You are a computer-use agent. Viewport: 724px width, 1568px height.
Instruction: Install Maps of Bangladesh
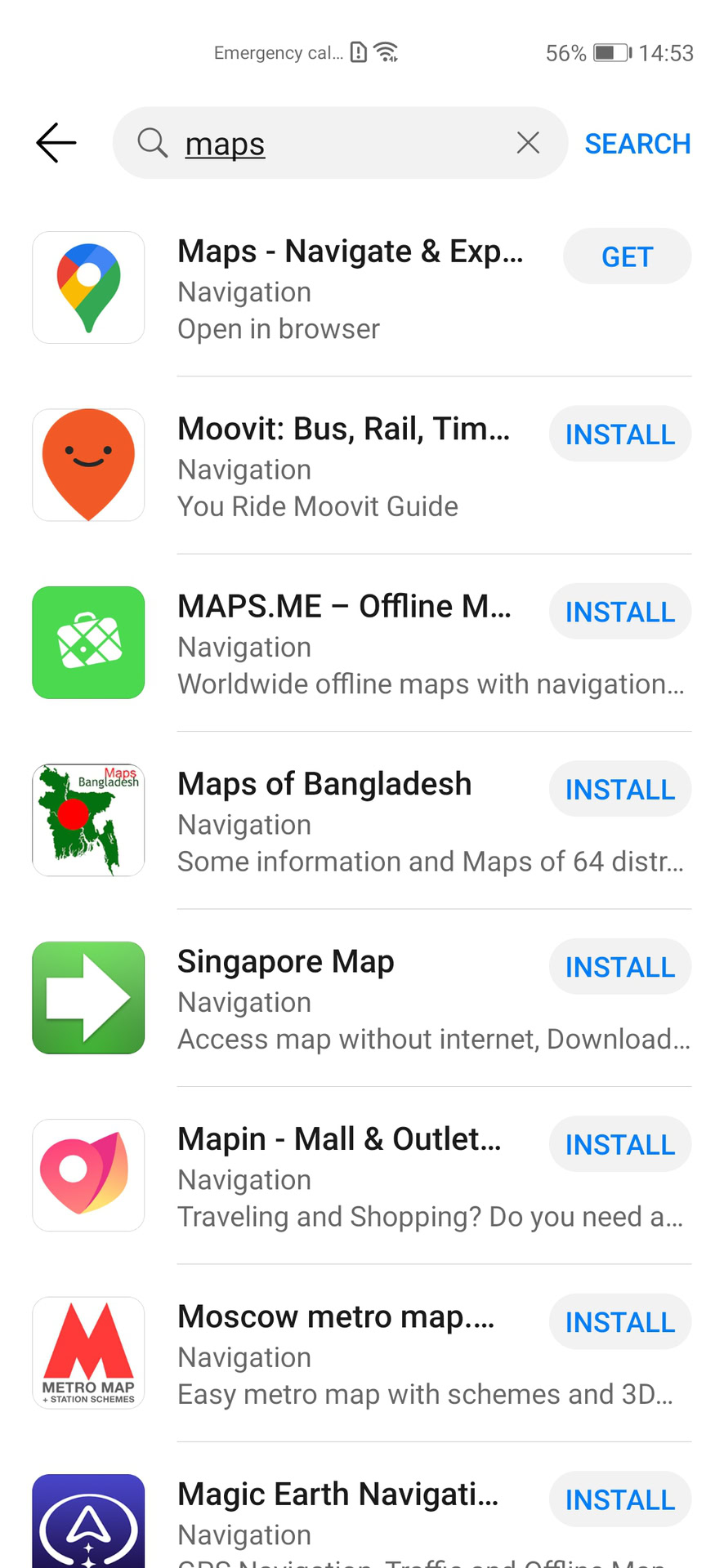[x=620, y=789]
